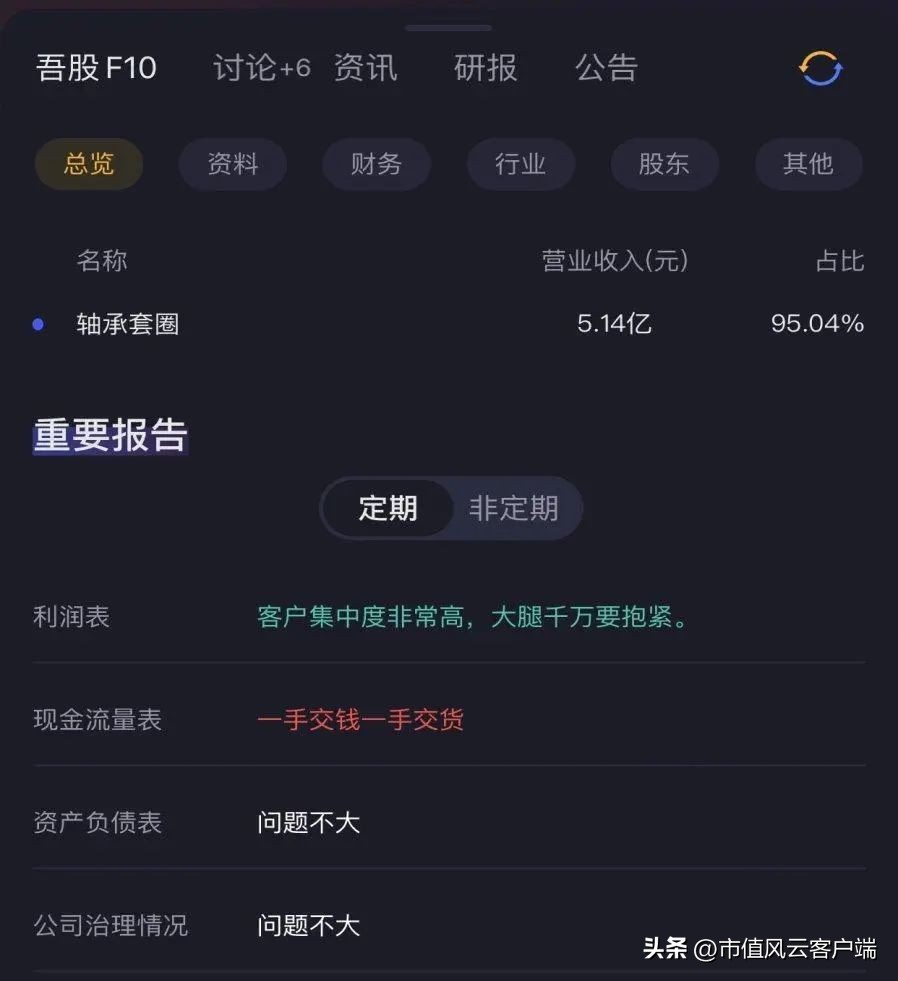Open the 资讯 tab

(366, 67)
